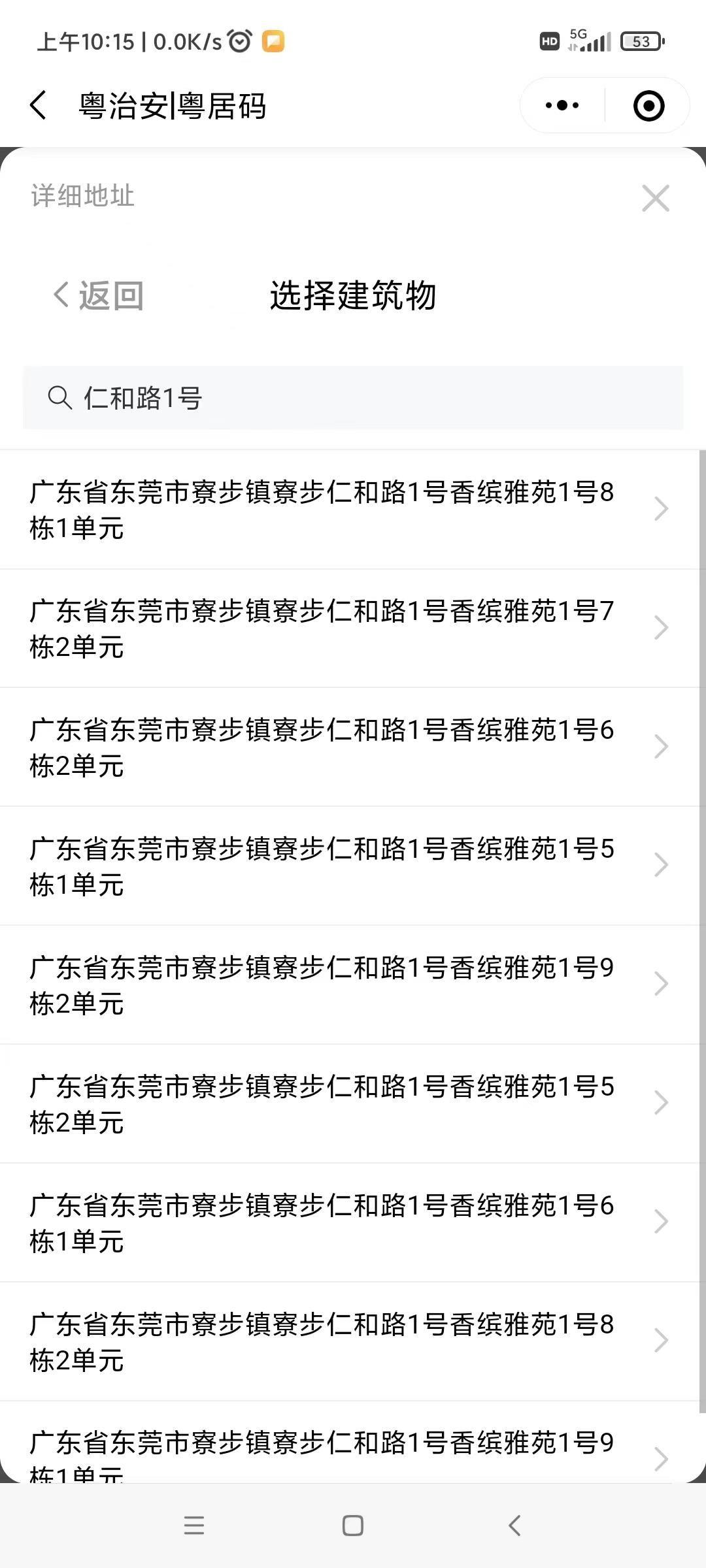Select 香缤雅苑1号8栋2单元
706x1568 pixels.
click(x=340, y=1342)
